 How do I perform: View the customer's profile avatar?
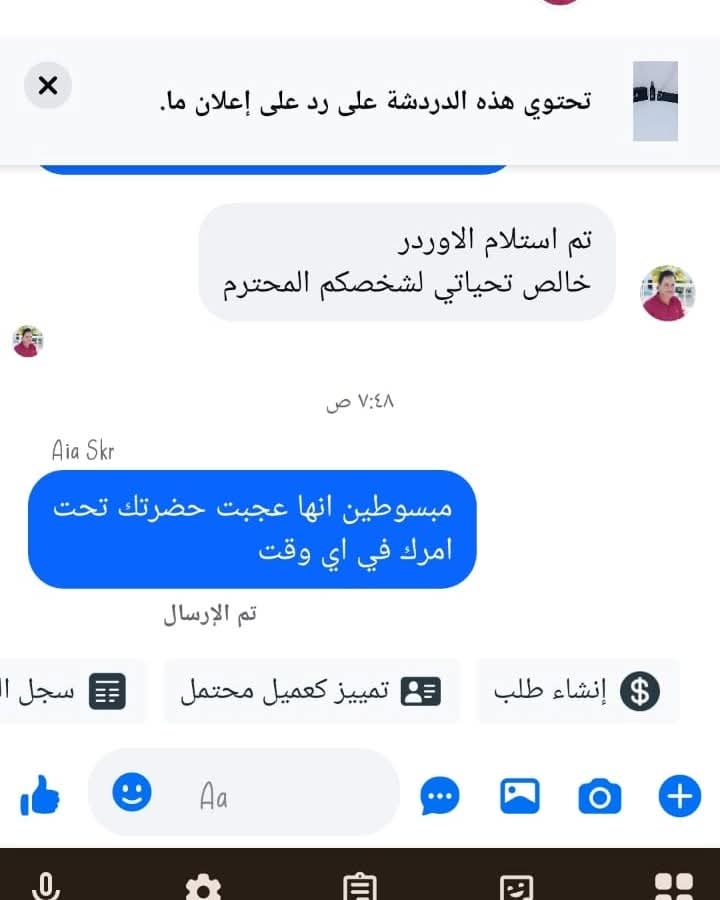[x=667, y=293]
